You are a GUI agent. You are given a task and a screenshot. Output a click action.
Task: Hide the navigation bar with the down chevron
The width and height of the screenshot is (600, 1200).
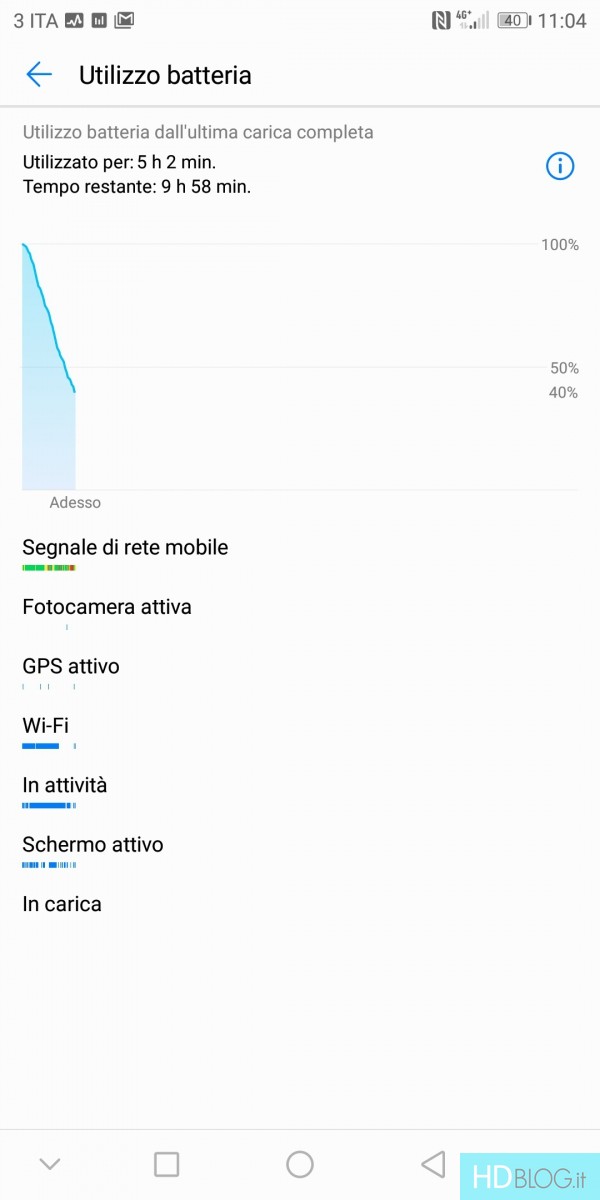pyautogui.click(x=49, y=1163)
